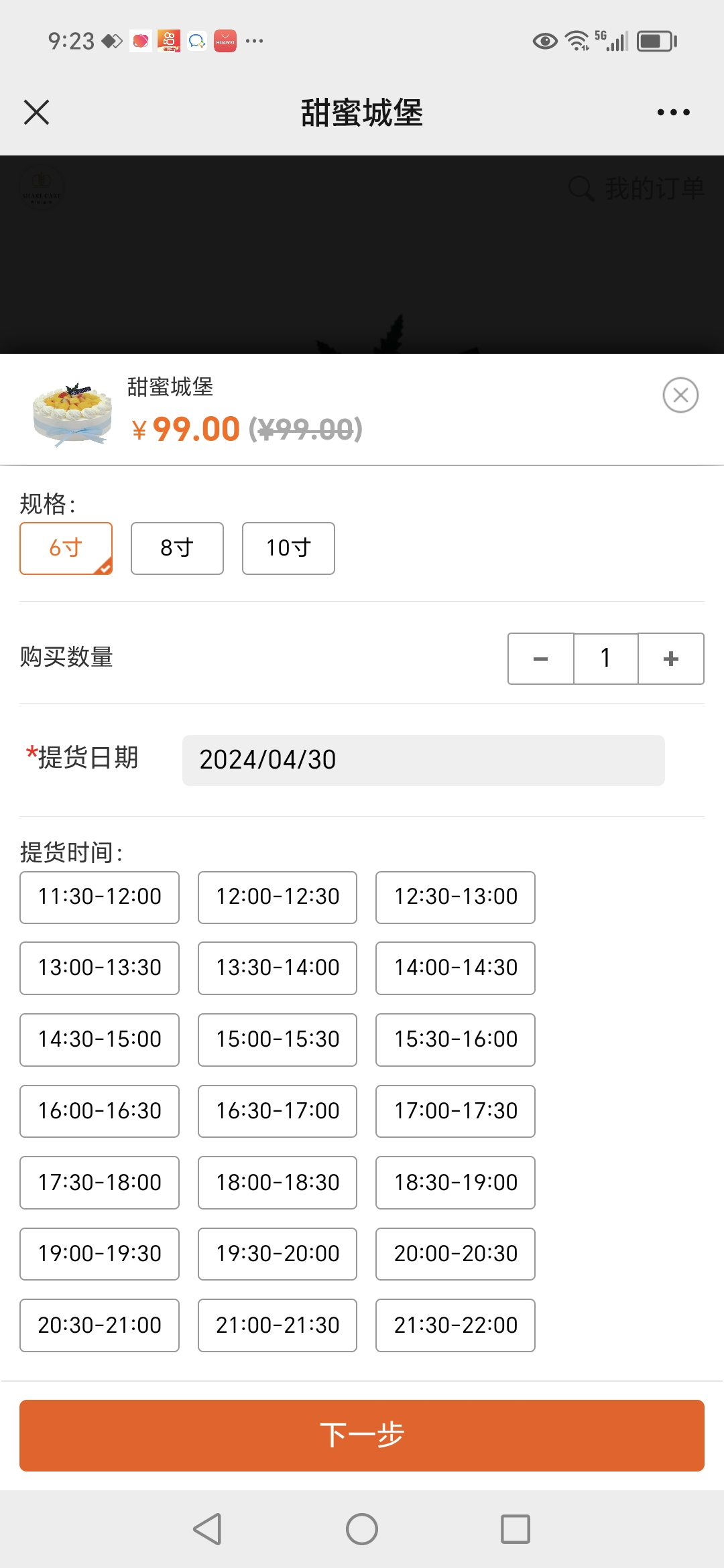Decrease purchase quantity with minus button

[541, 659]
